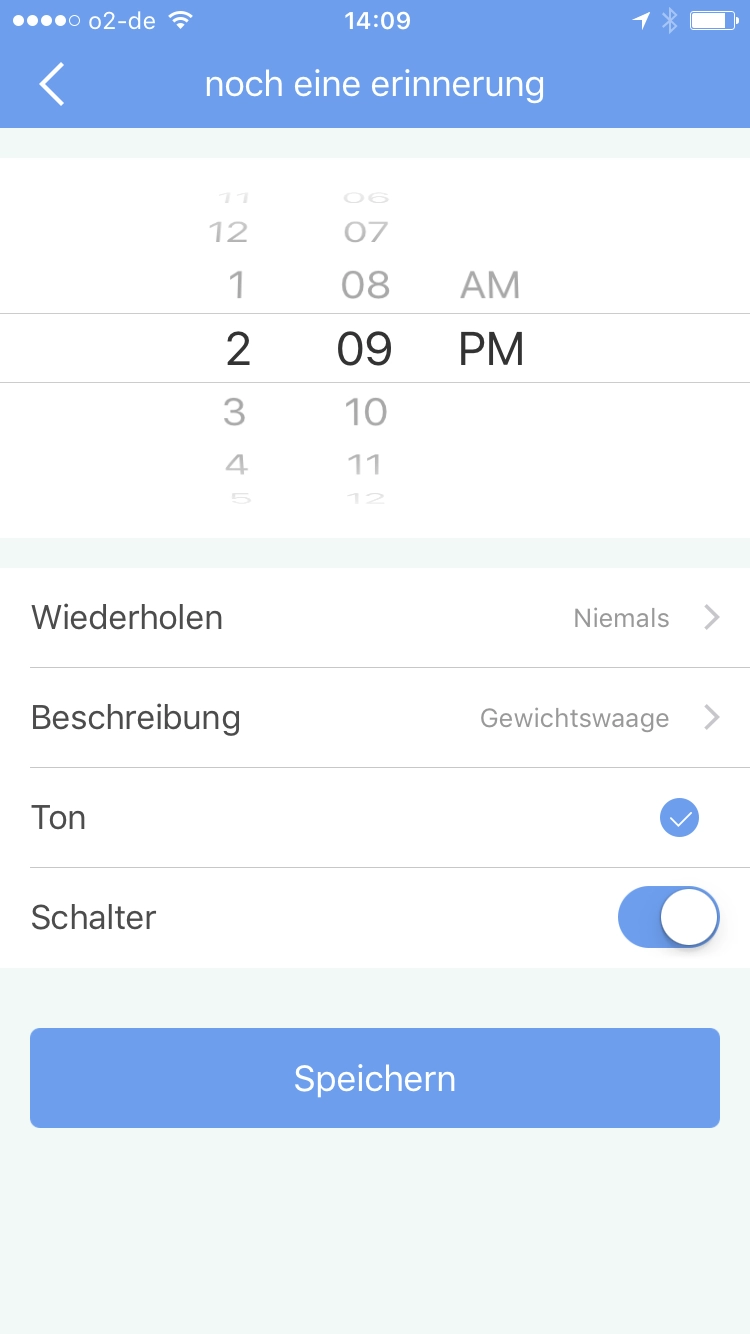Choose minute 08 in the picker
The width and height of the screenshot is (750, 1334).
tap(365, 286)
